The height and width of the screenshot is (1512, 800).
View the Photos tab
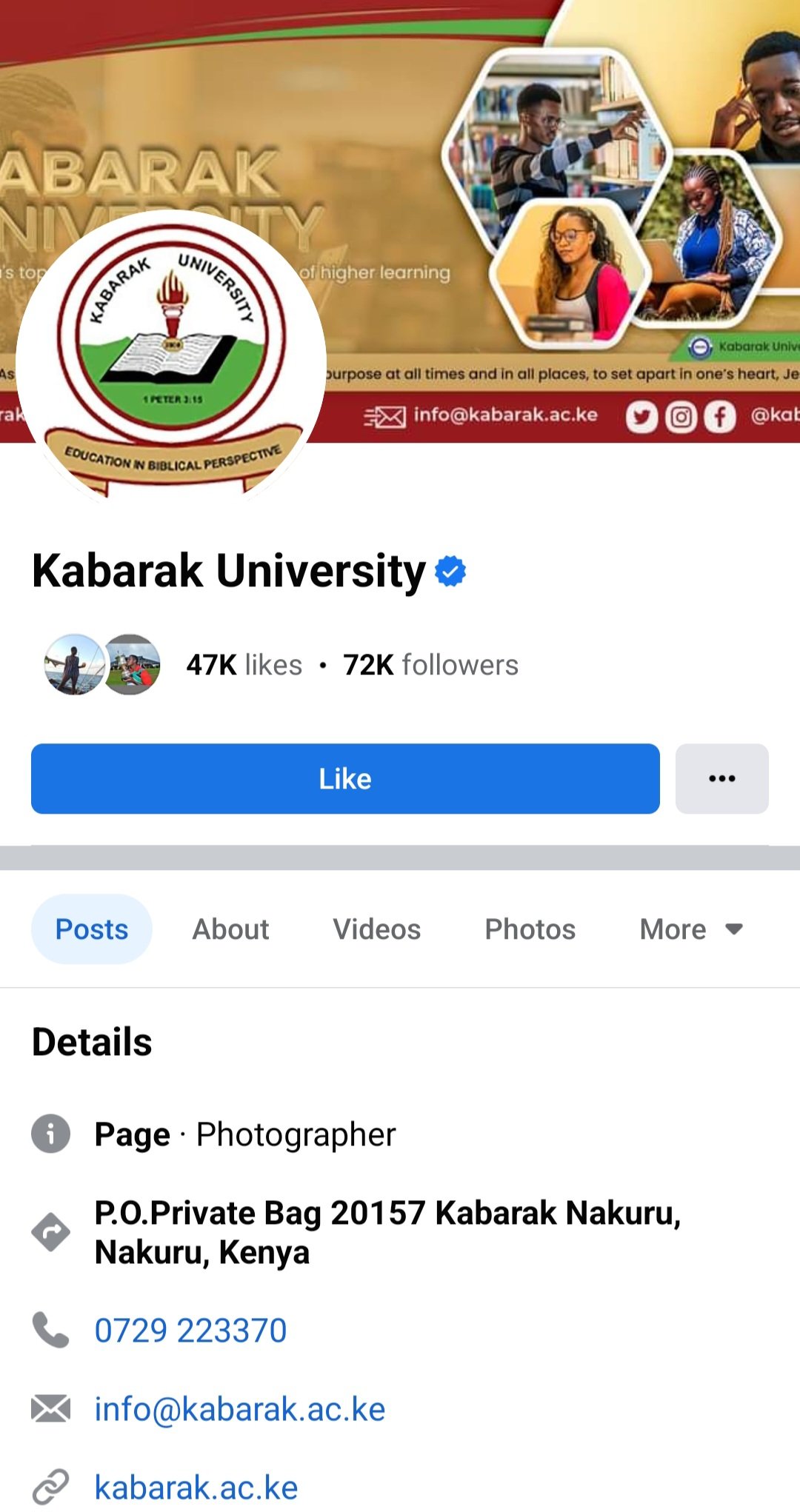click(x=530, y=929)
